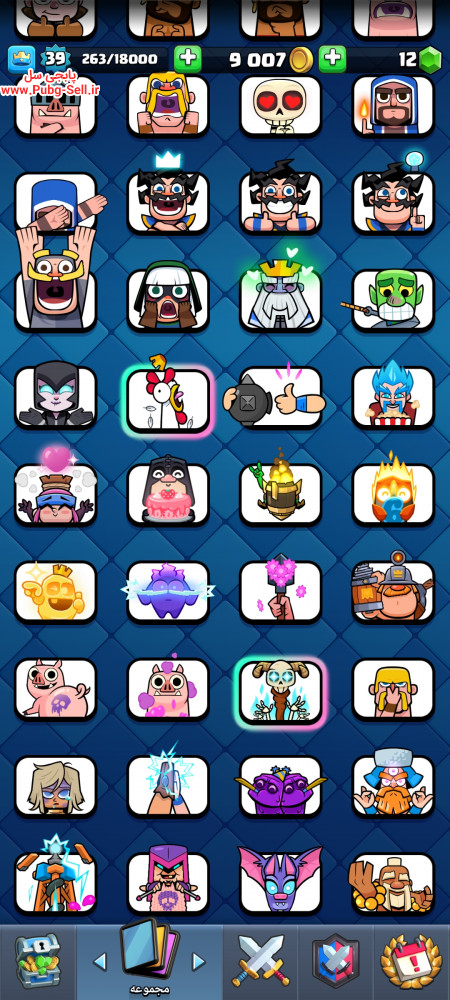Tap the right arrow beside the cards tab

(199, 961)
